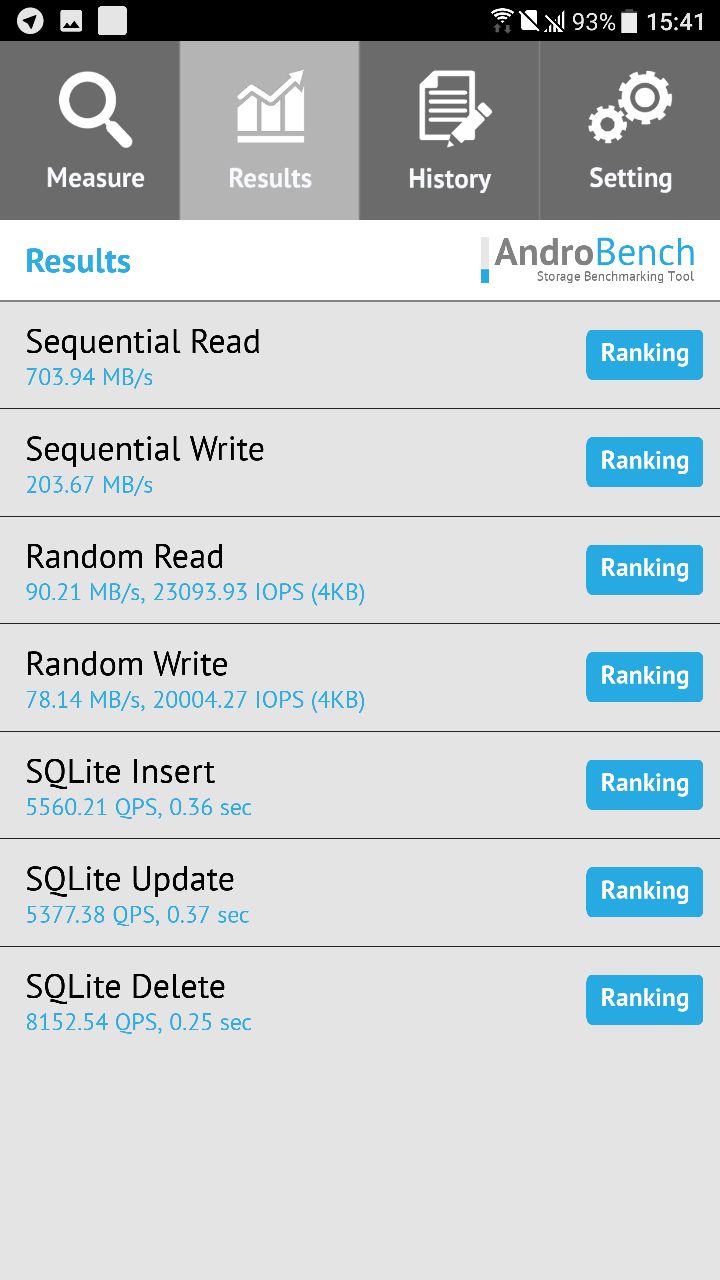Open the History tab

450,130
